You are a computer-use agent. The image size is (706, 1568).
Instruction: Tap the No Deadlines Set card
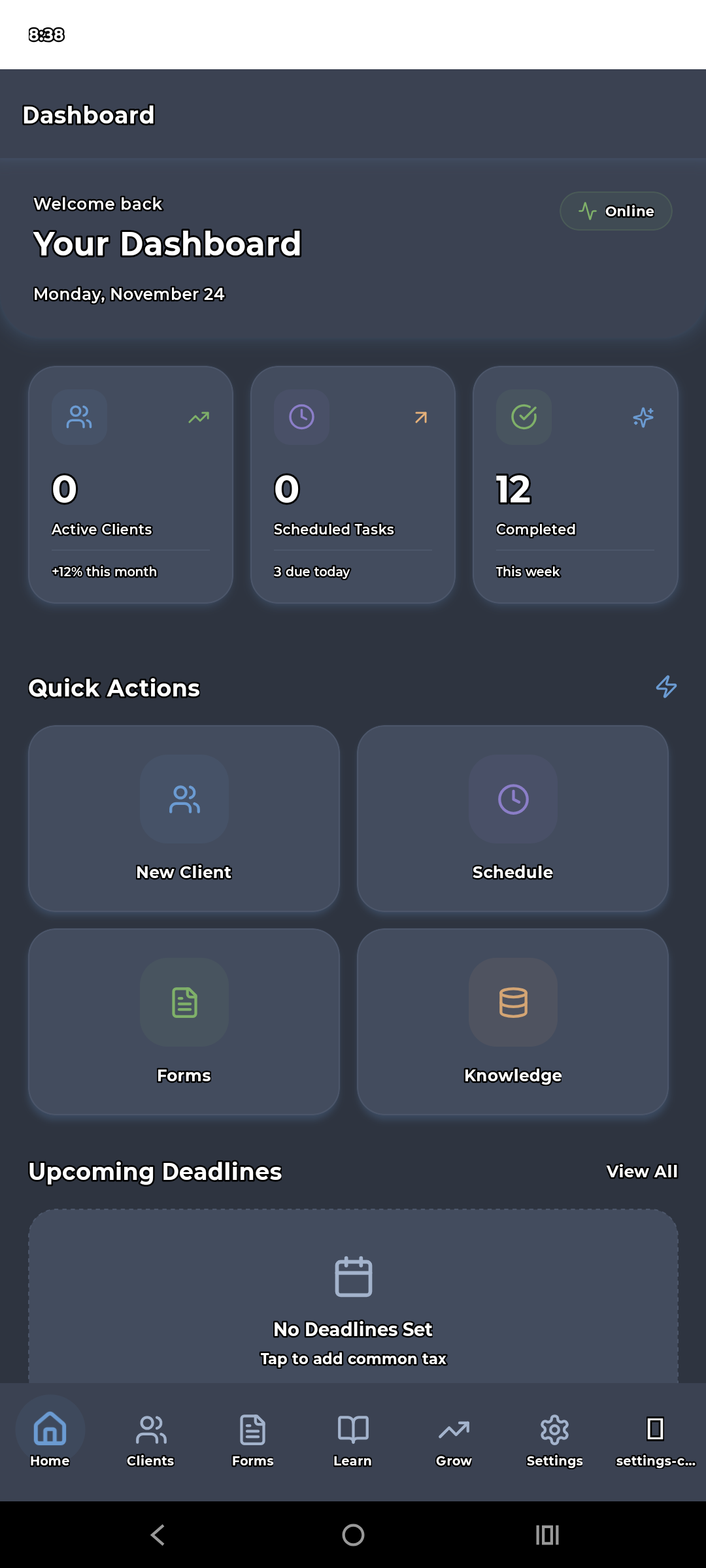point(353,1300)
